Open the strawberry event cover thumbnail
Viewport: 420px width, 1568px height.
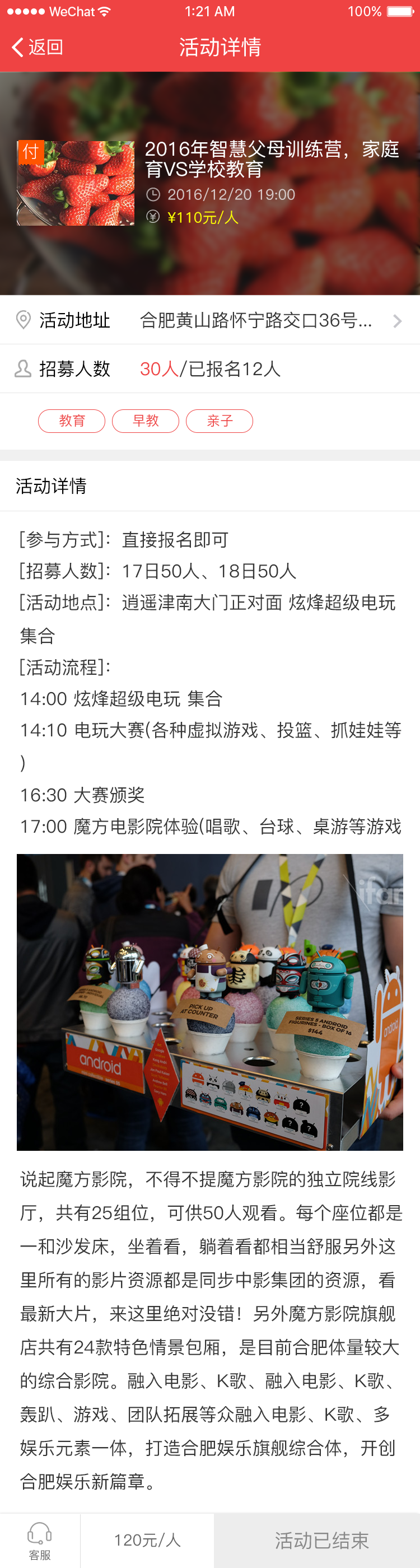[76, 183]
